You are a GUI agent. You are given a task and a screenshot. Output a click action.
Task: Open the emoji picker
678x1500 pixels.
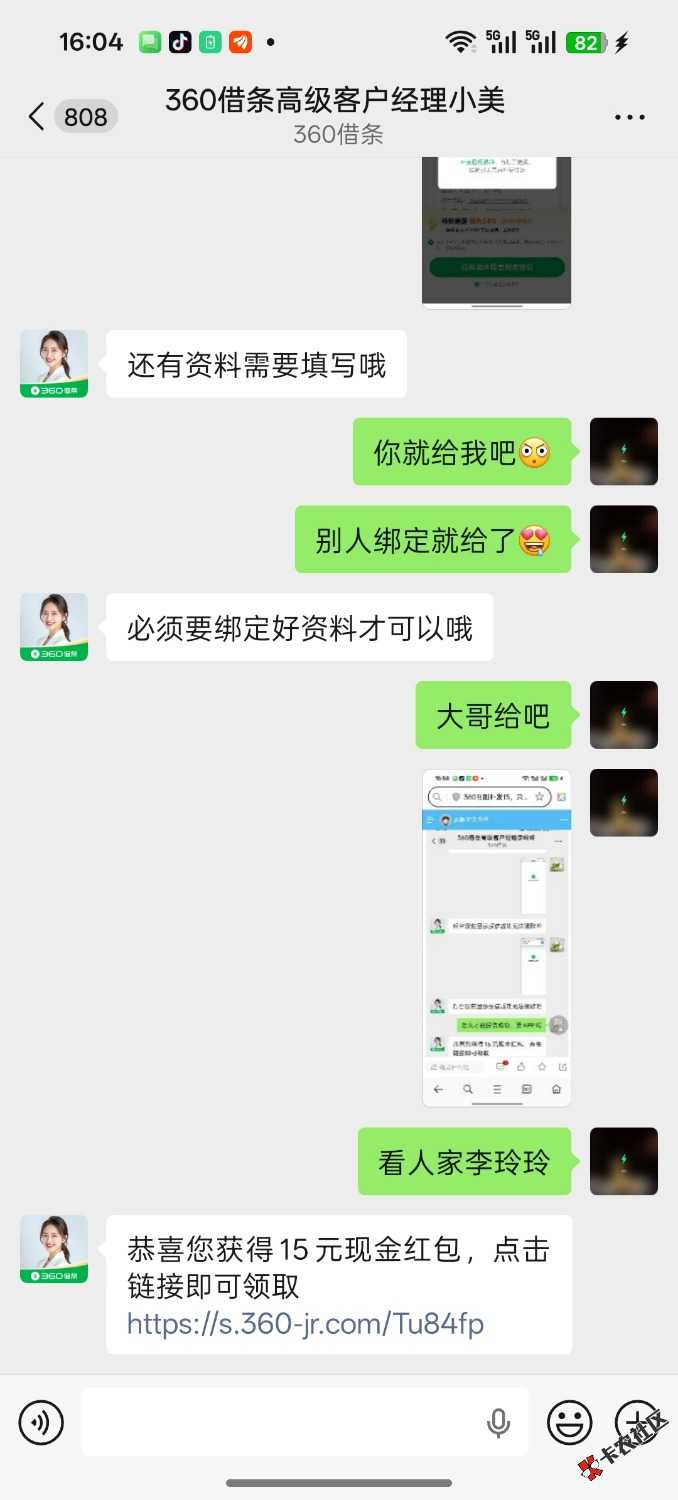[x=569, y=1421]
